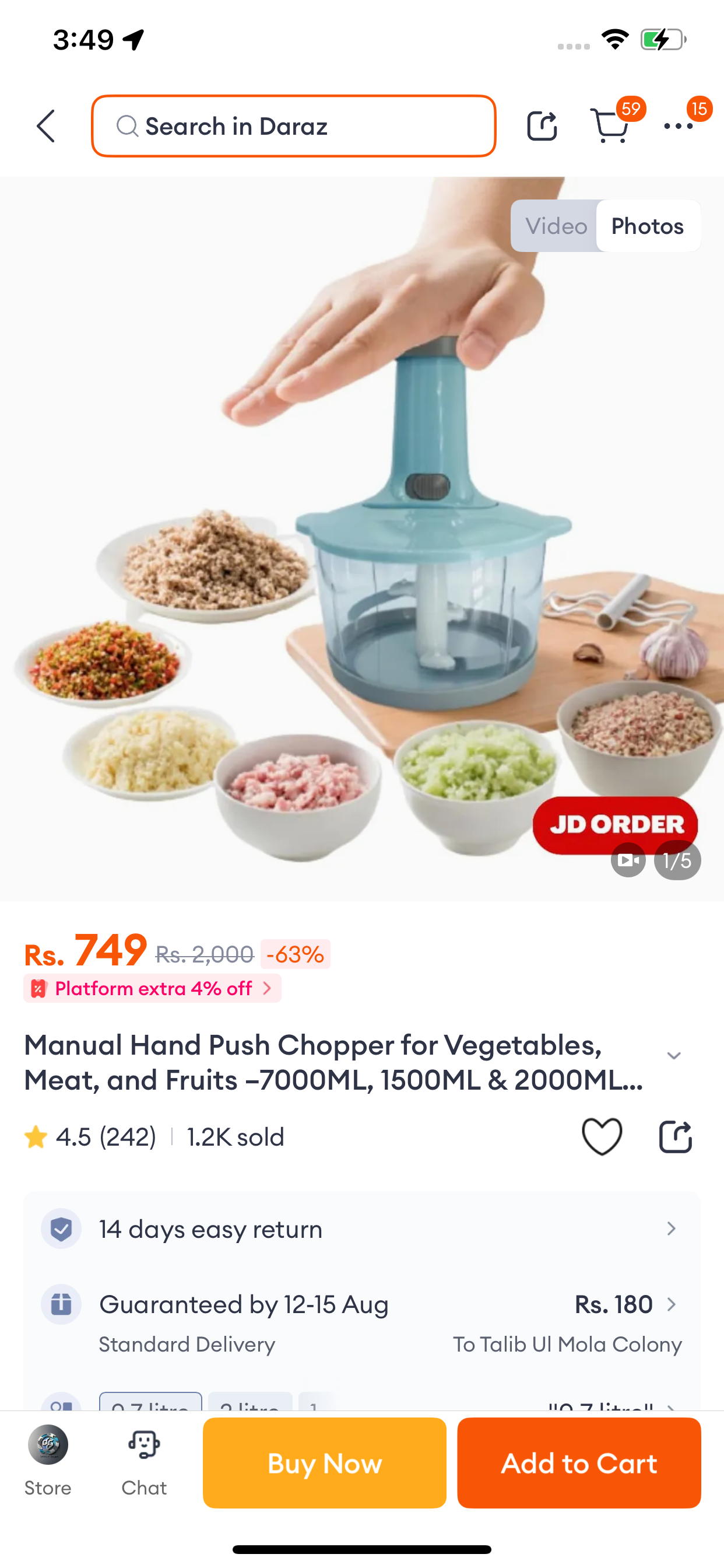Tap the video icon on the image
Viewport: 724px width, 1568px height.
[x=628, y=860]
